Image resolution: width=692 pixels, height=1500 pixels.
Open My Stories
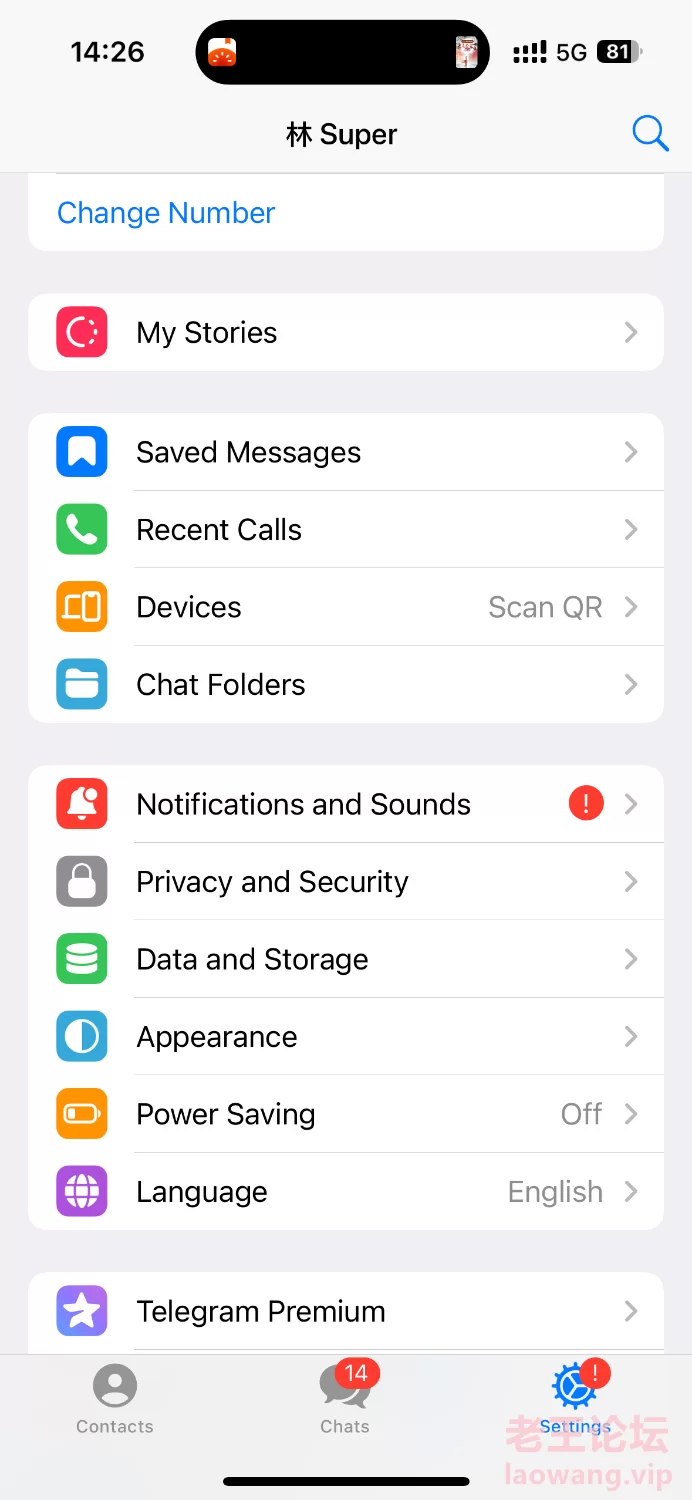[346, 332]
